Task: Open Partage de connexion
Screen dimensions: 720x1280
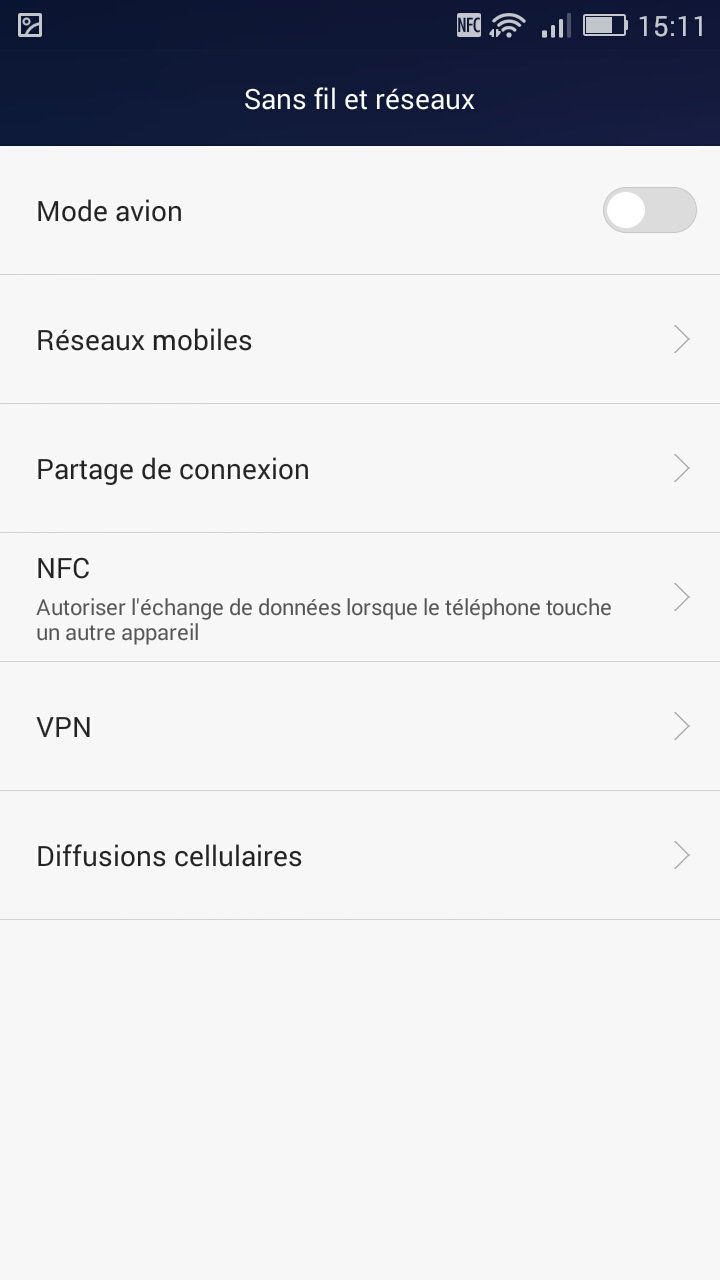Action: pyautogui.click(x=360, y=469)
